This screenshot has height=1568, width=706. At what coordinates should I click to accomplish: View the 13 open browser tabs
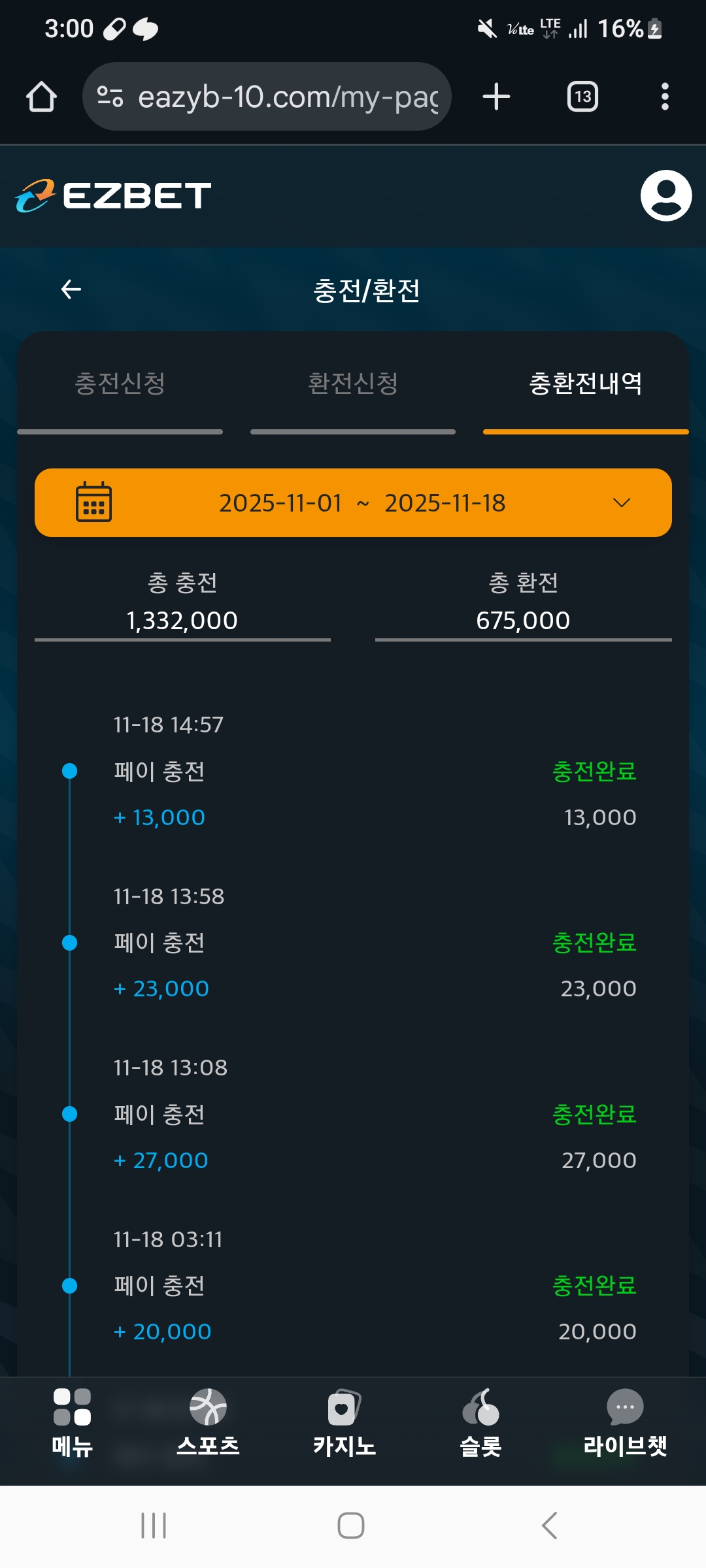click(582, 97)
